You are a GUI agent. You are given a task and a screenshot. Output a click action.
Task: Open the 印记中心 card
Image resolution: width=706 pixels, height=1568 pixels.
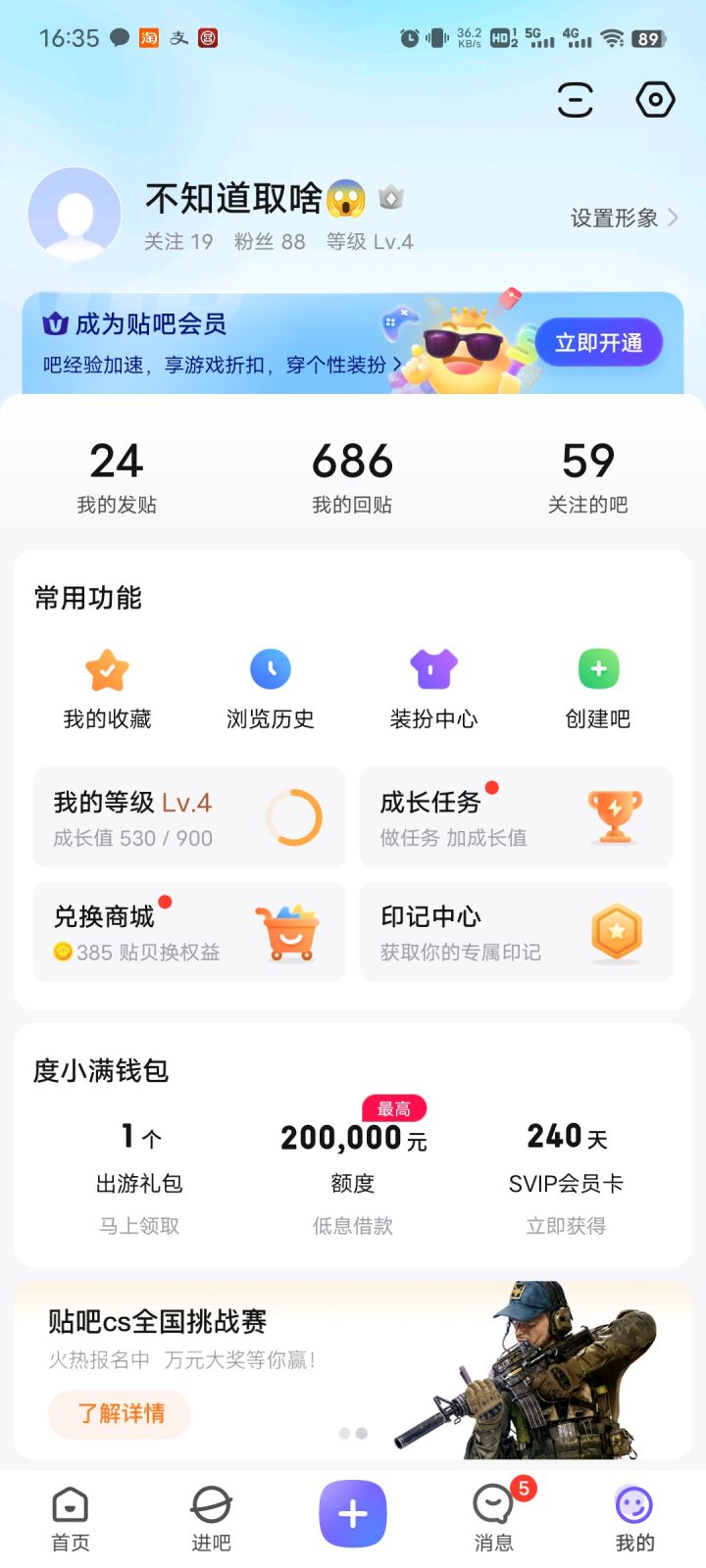[516, 931]
